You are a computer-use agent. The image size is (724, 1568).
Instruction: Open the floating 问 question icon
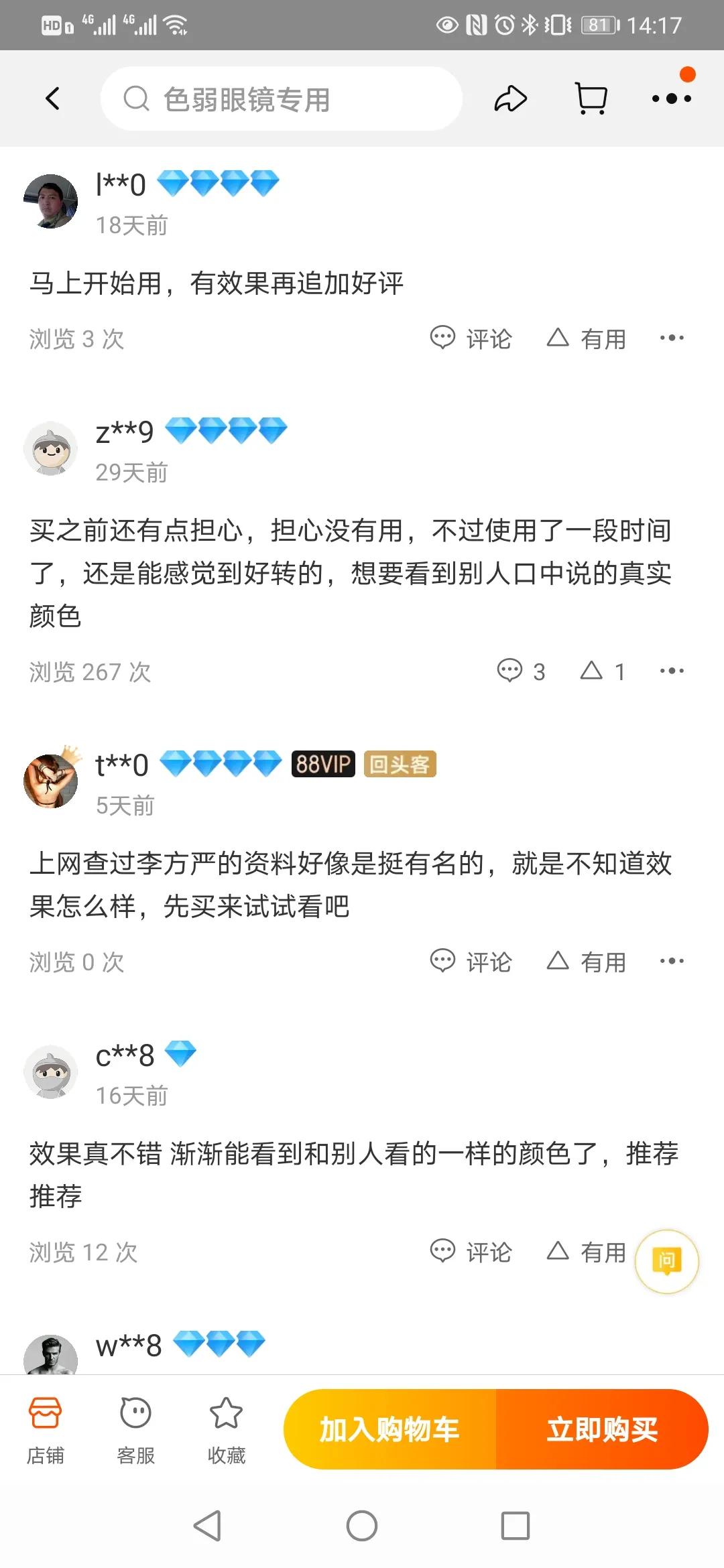point(666,1262)
